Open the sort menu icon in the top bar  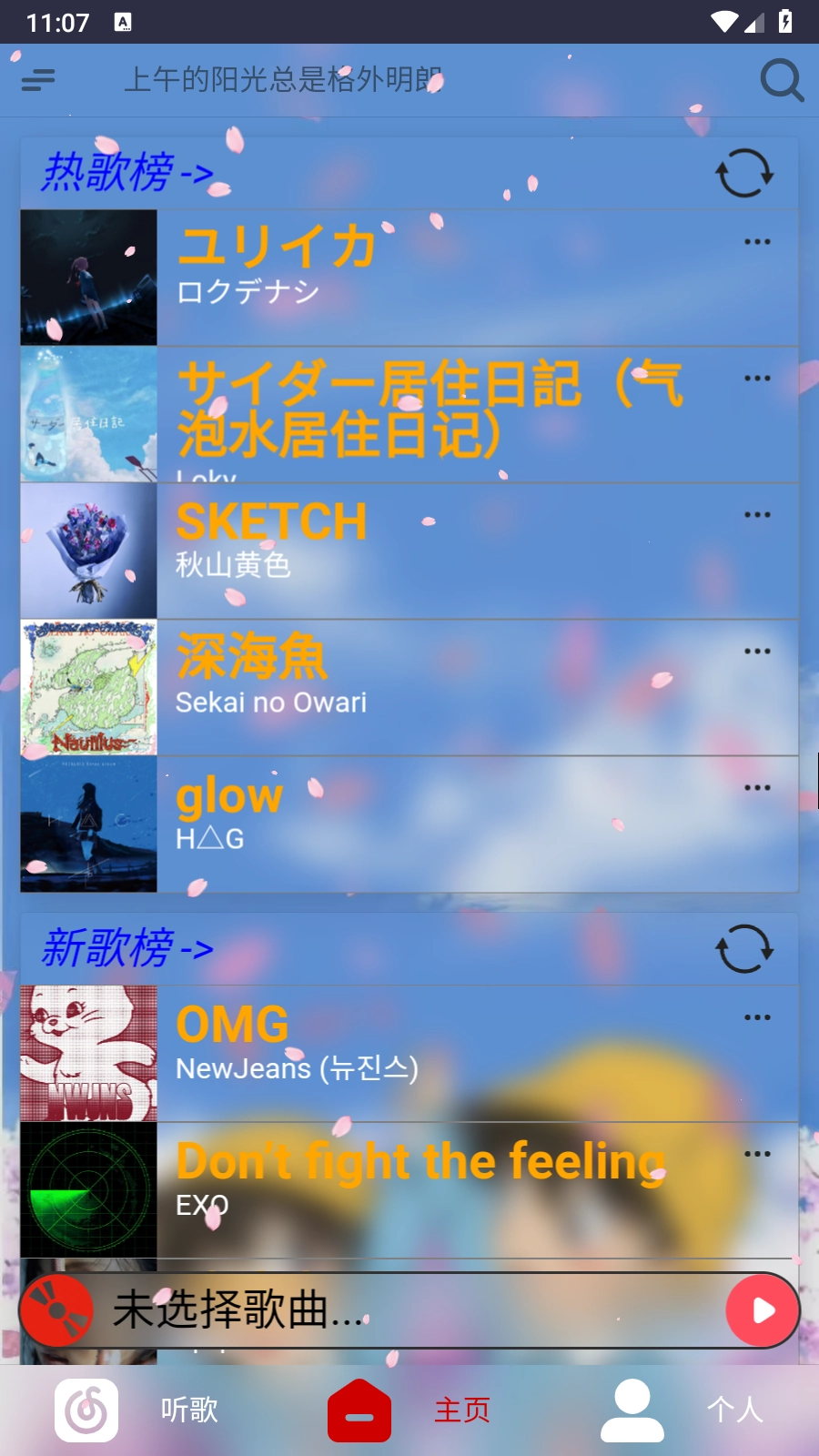[x=36, y=80]
